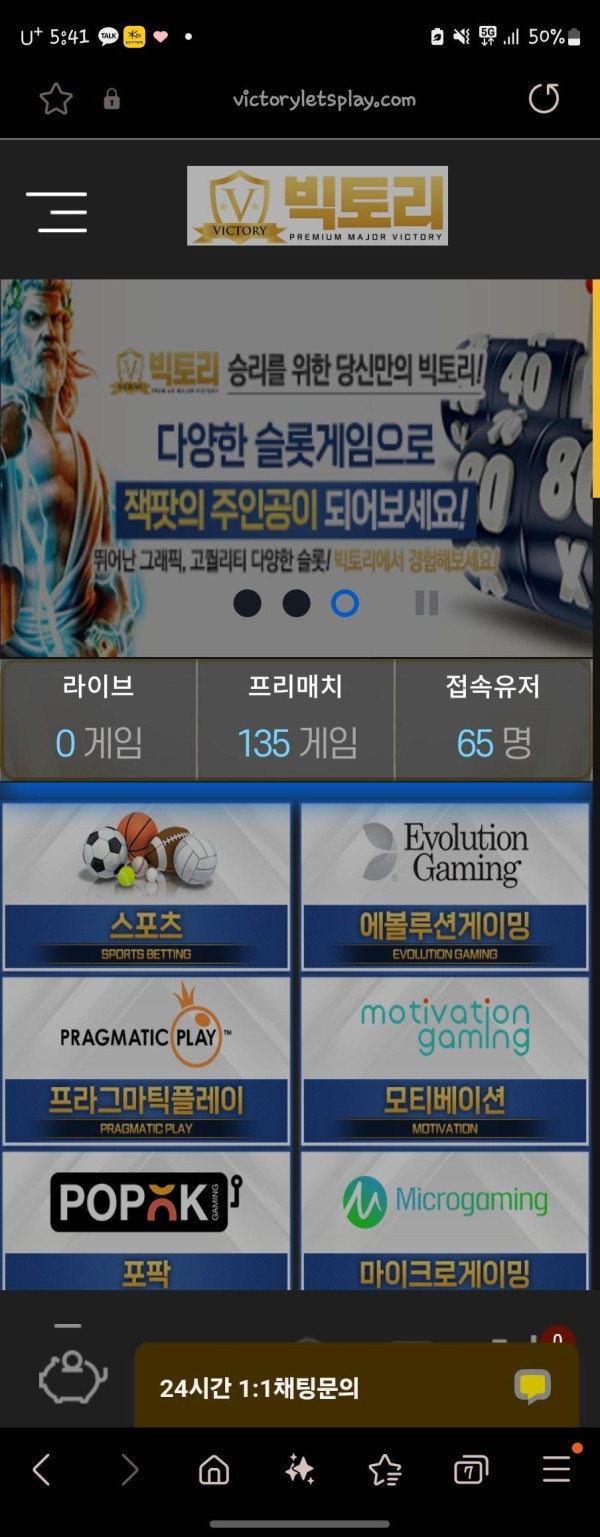Go to the browser home page

[214, 1469]
